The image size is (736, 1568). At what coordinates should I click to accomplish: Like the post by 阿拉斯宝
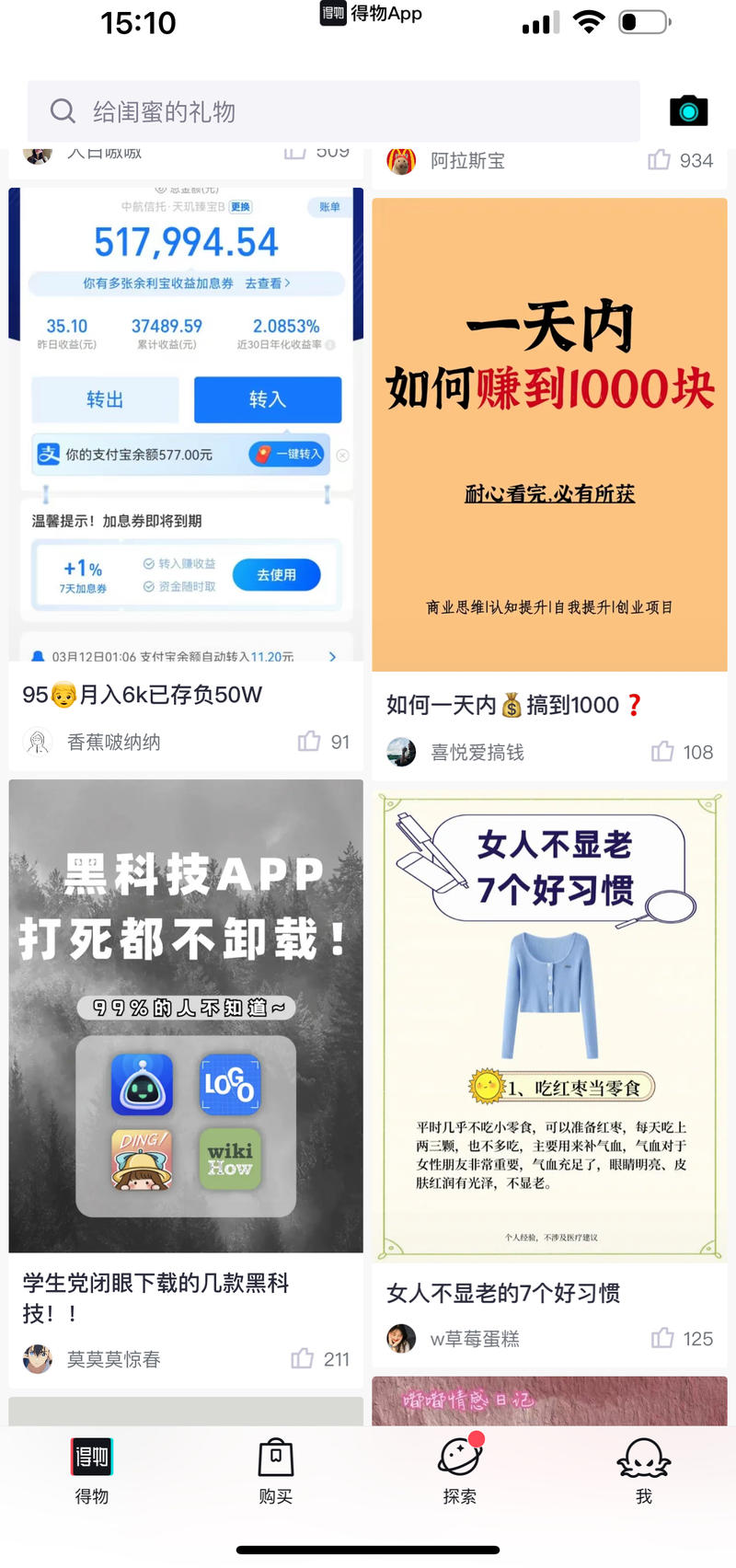point(660,160)
